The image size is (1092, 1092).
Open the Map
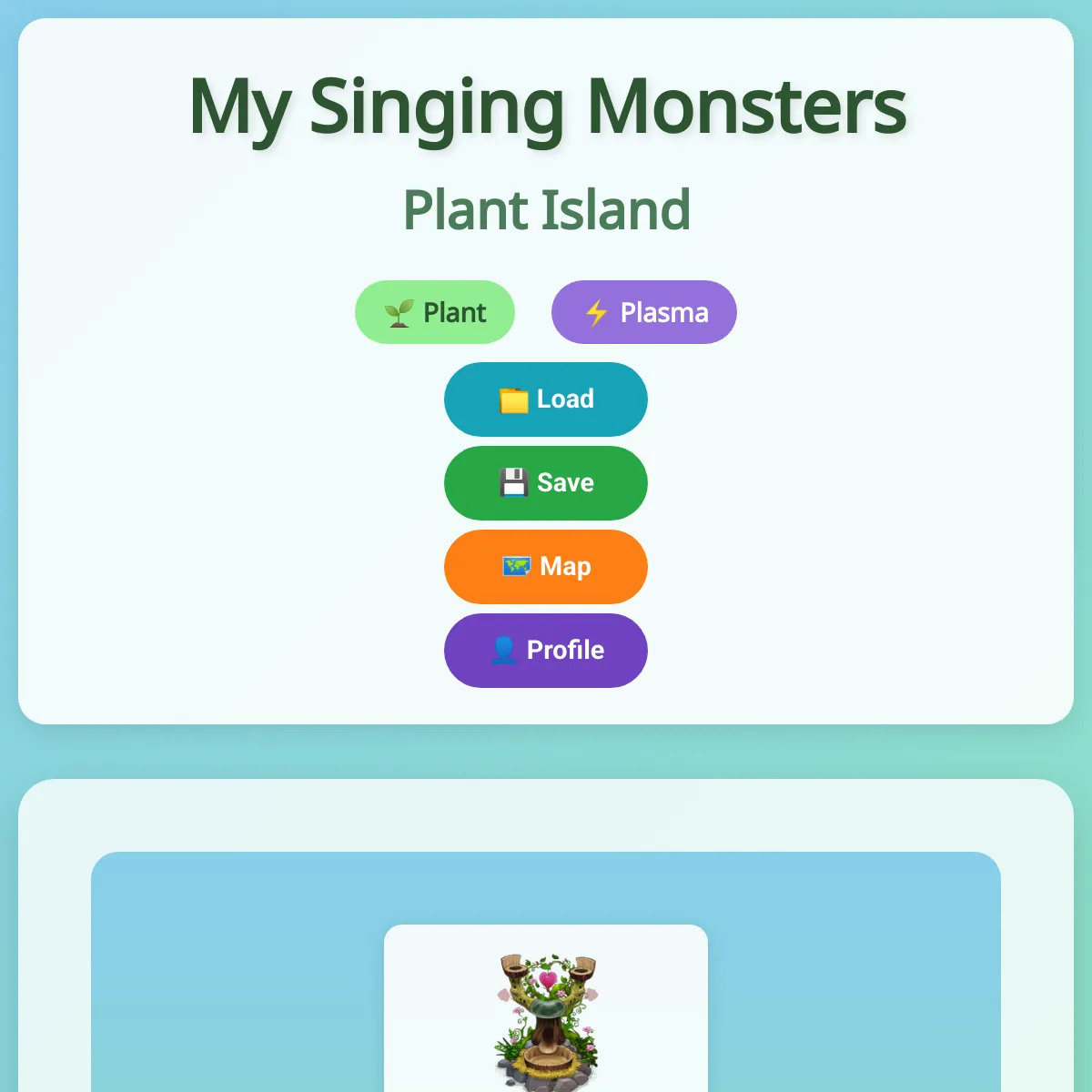click(546, 567)
